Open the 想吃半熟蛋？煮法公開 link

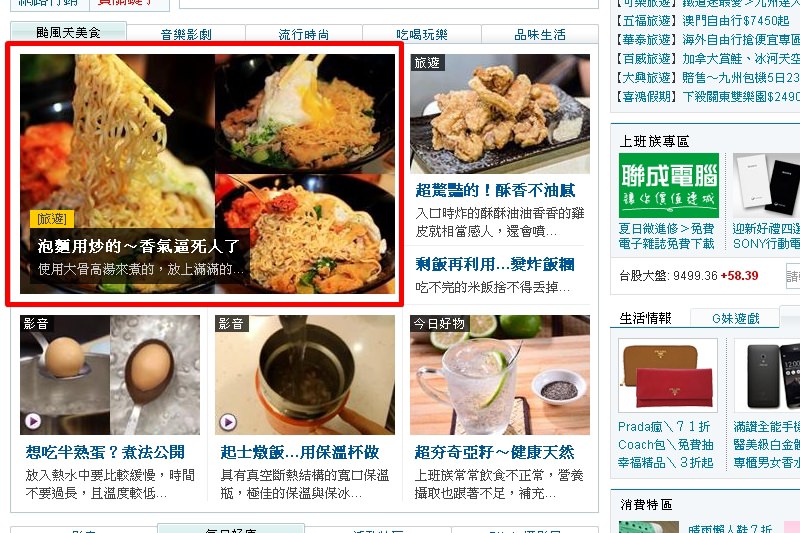pos(105,452)
